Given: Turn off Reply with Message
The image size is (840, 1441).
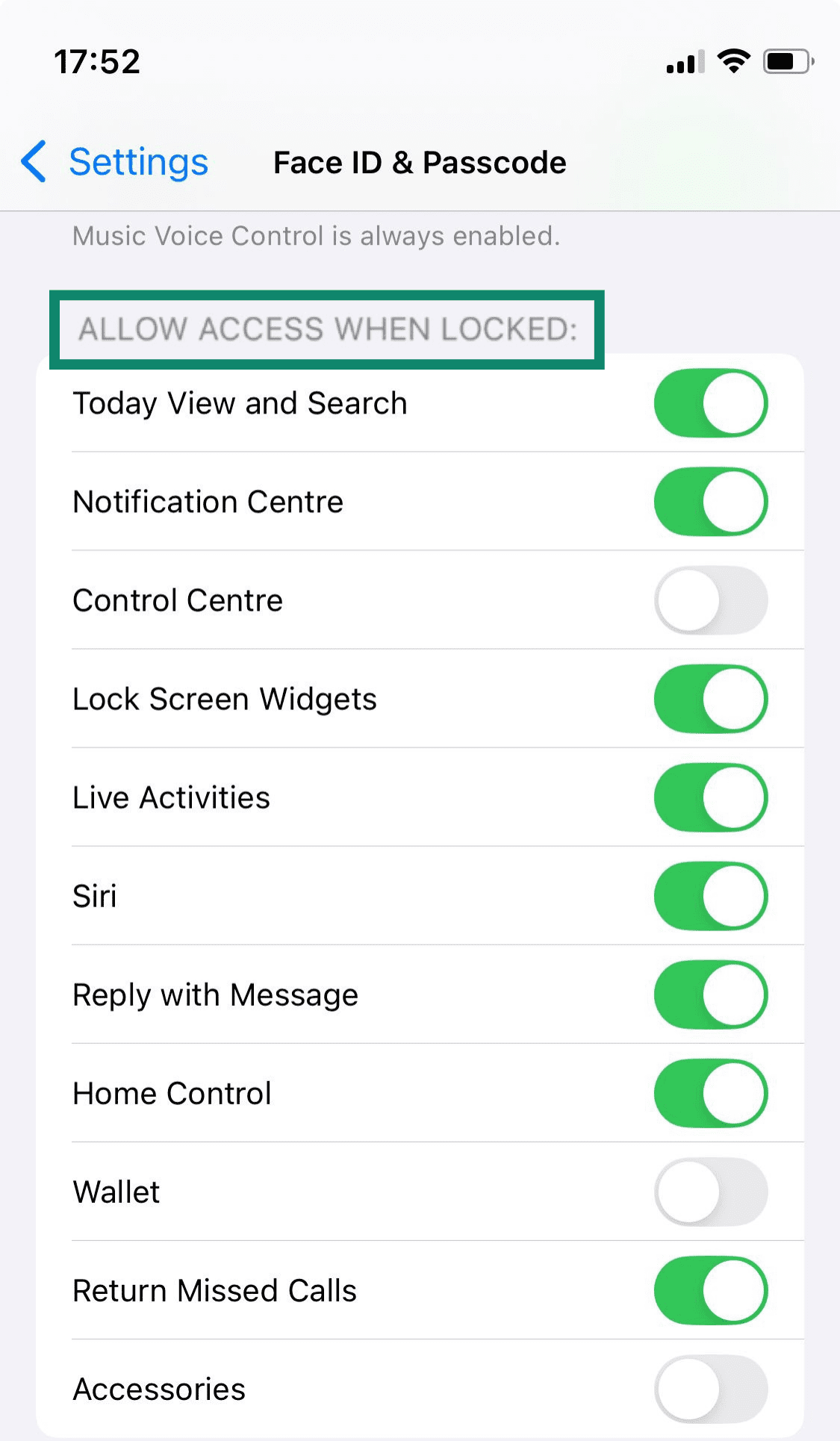Looking at the screenshot, I should (x=710, y=995).
